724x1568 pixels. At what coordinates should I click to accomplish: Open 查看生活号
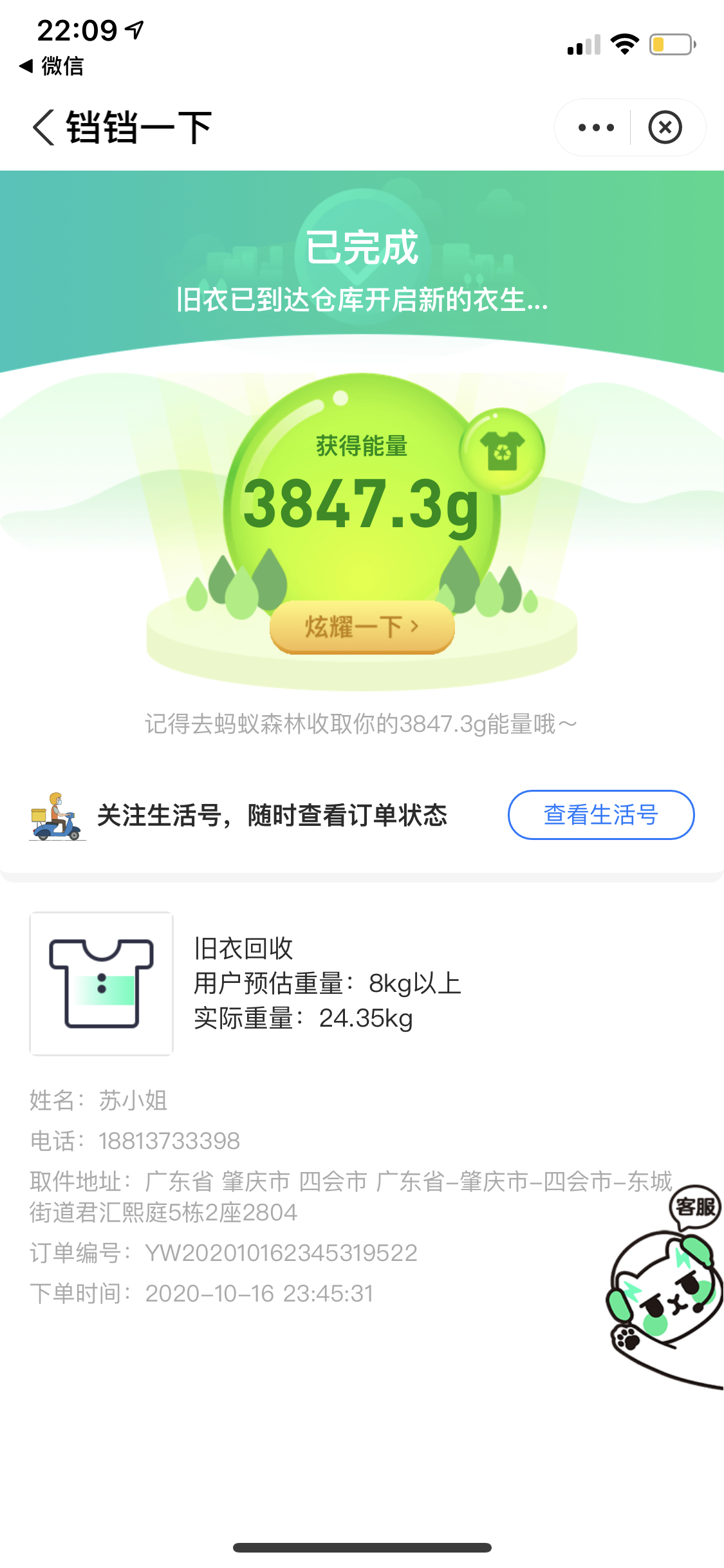600,815
